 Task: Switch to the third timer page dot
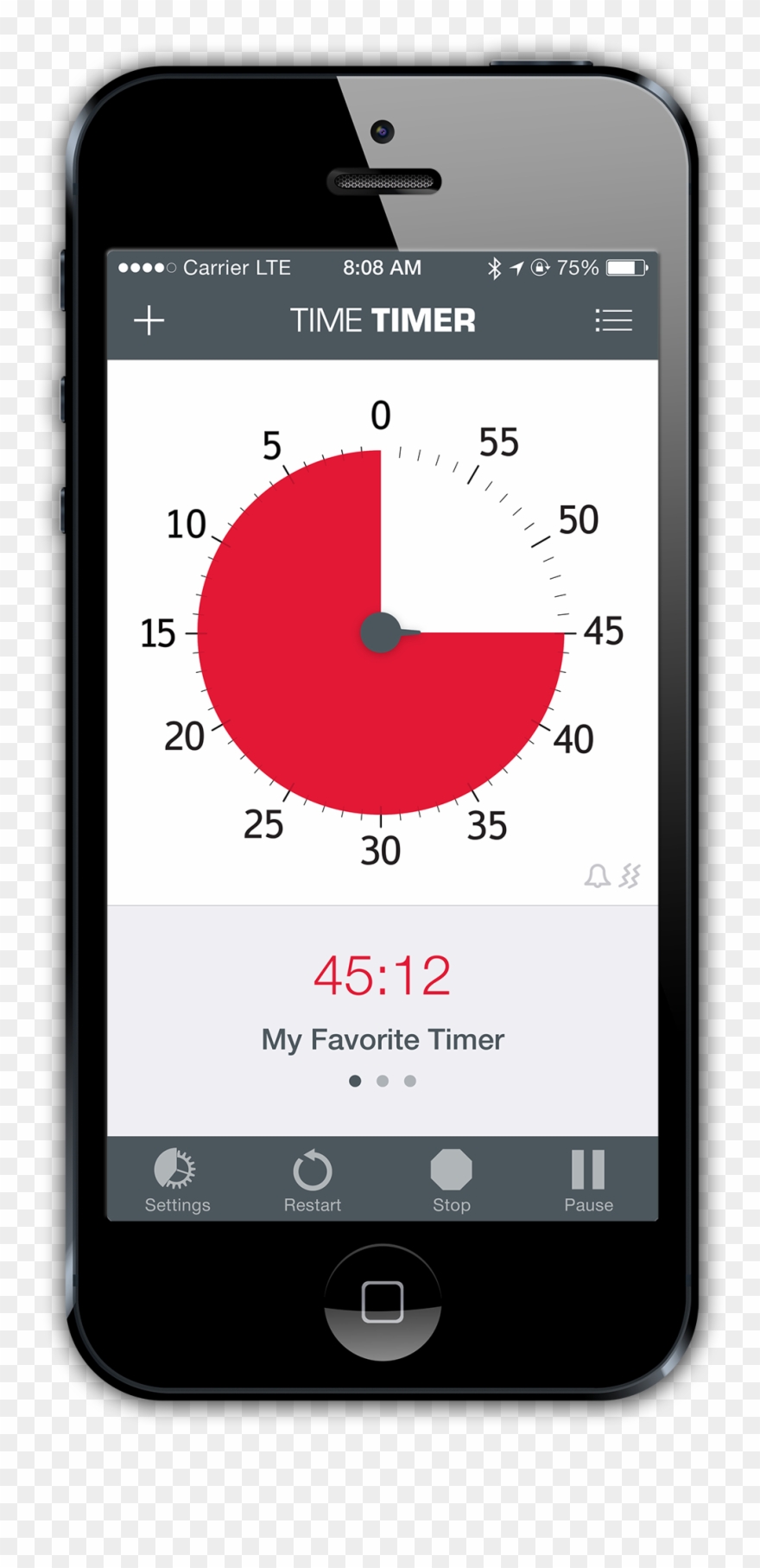[409, 1081]
